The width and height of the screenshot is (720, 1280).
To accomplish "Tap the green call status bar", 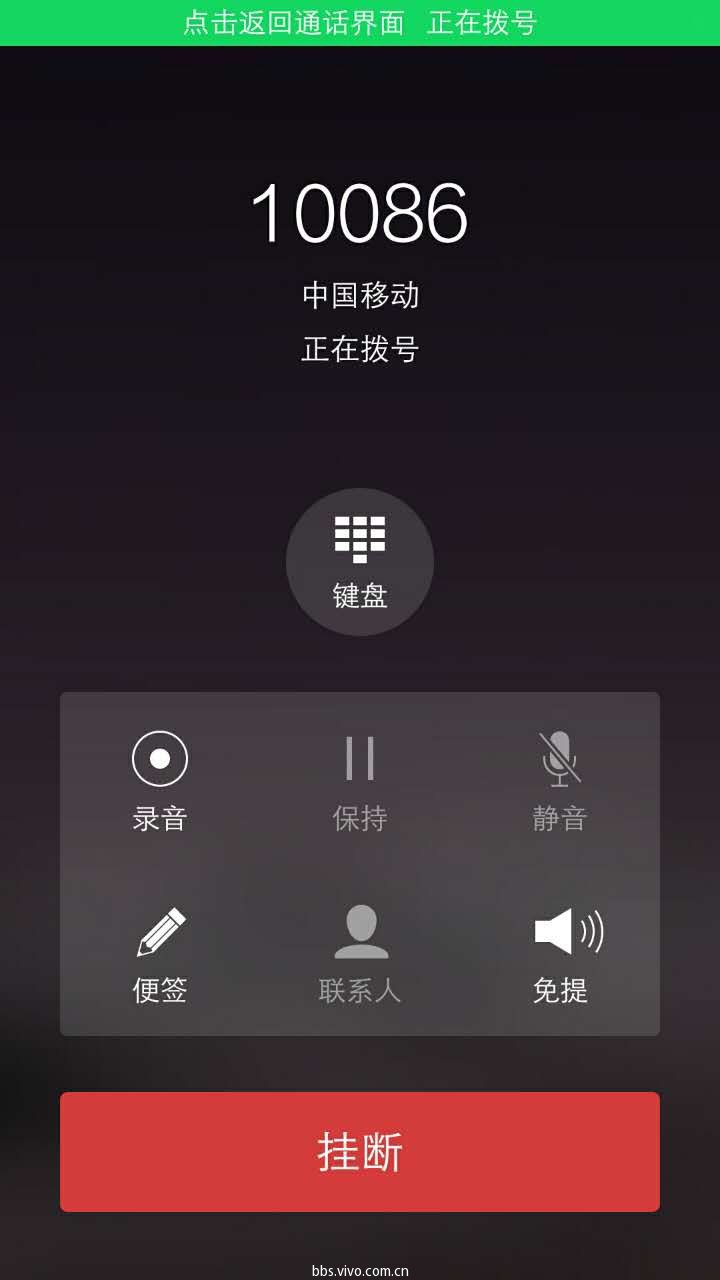I will click(360, 22).
